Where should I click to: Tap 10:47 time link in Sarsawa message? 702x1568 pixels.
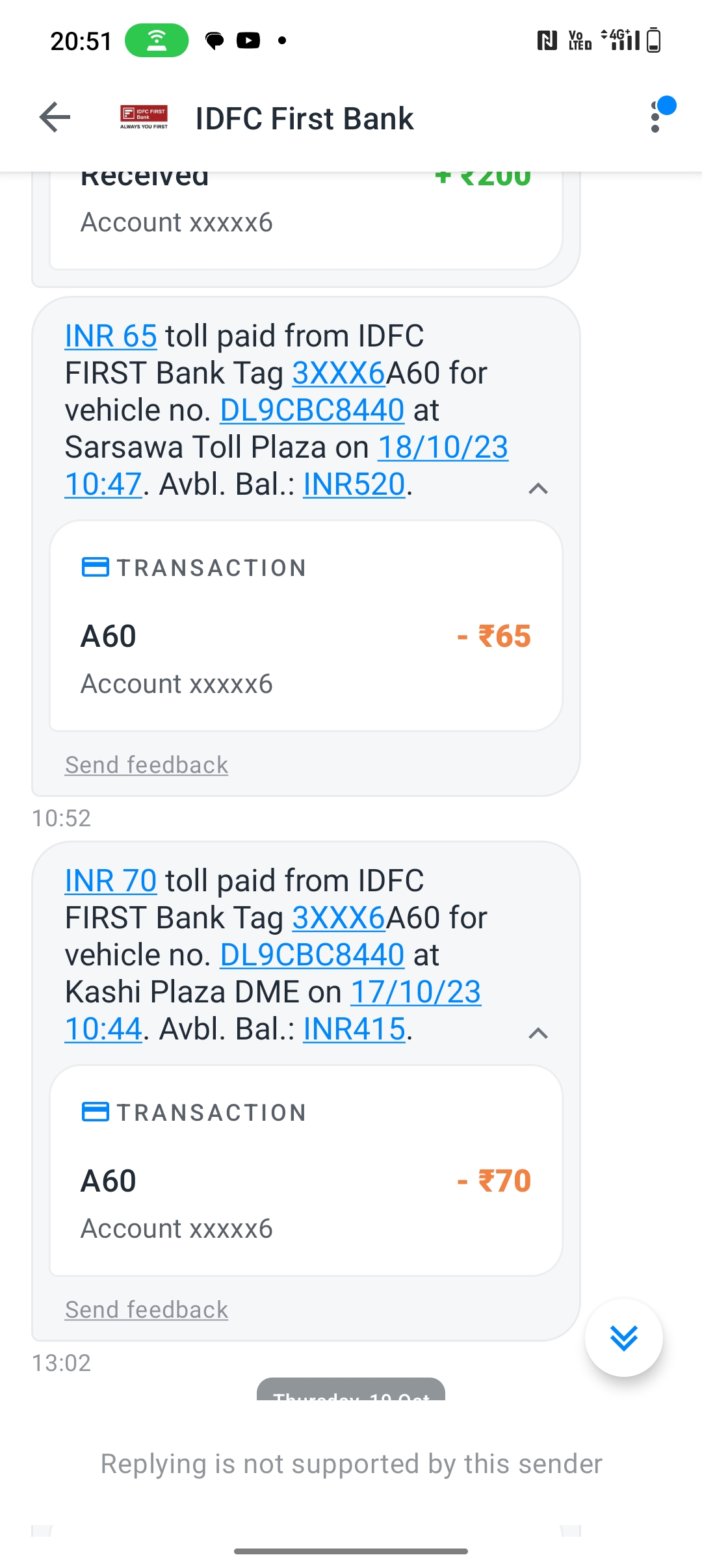click(x=103, y=484)
